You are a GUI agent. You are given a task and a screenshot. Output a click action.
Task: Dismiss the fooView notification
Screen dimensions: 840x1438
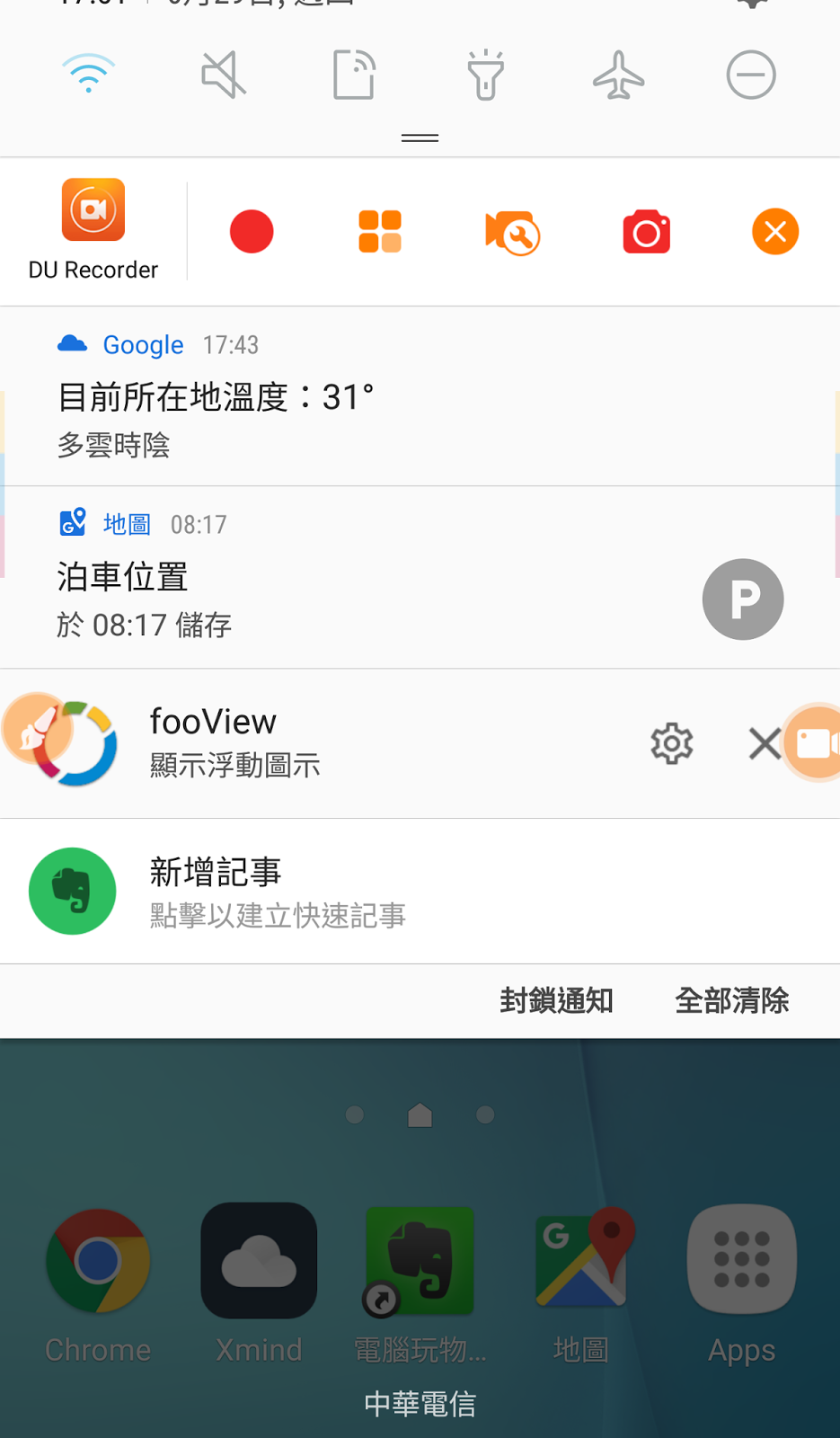[x=765, y=744]
